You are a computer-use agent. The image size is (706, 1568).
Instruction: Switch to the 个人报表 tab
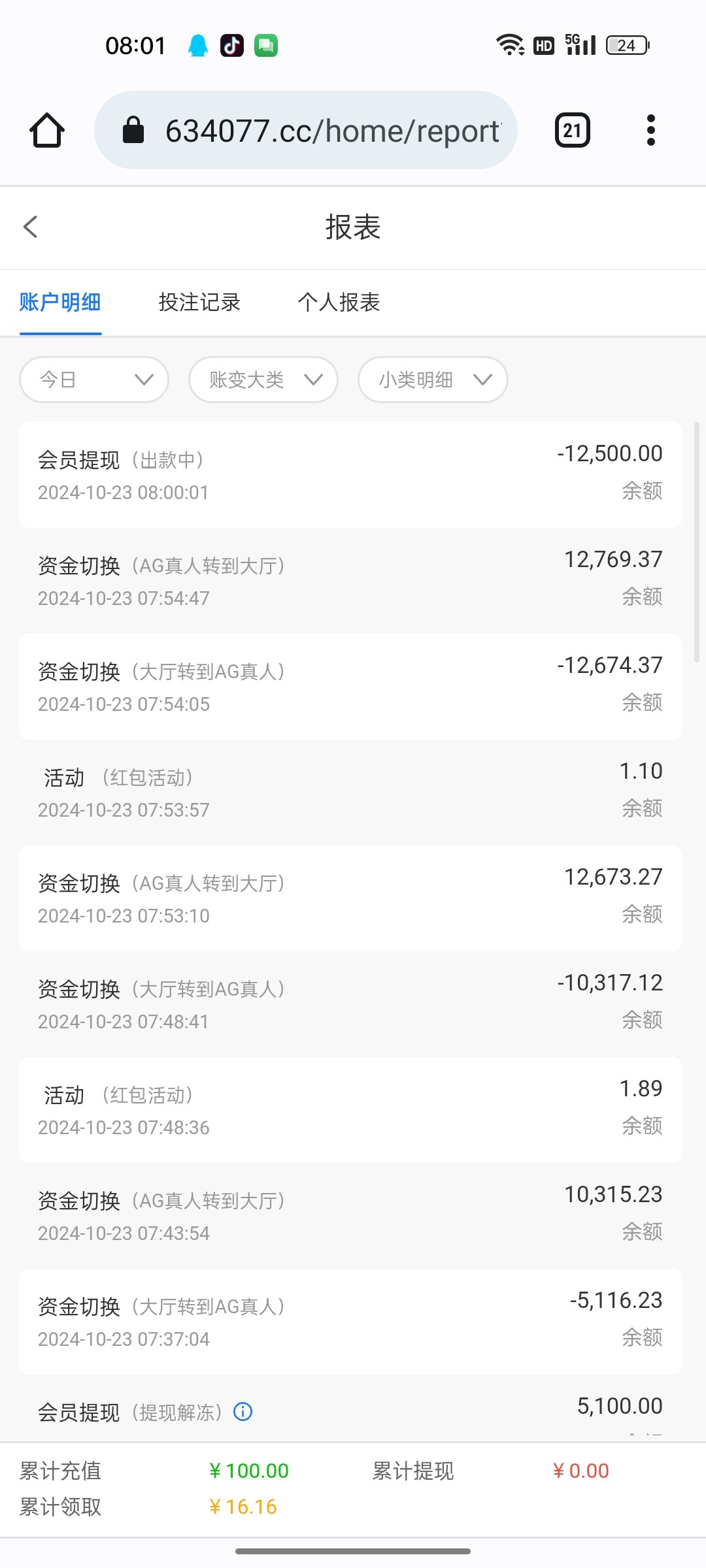click(339, 302)
